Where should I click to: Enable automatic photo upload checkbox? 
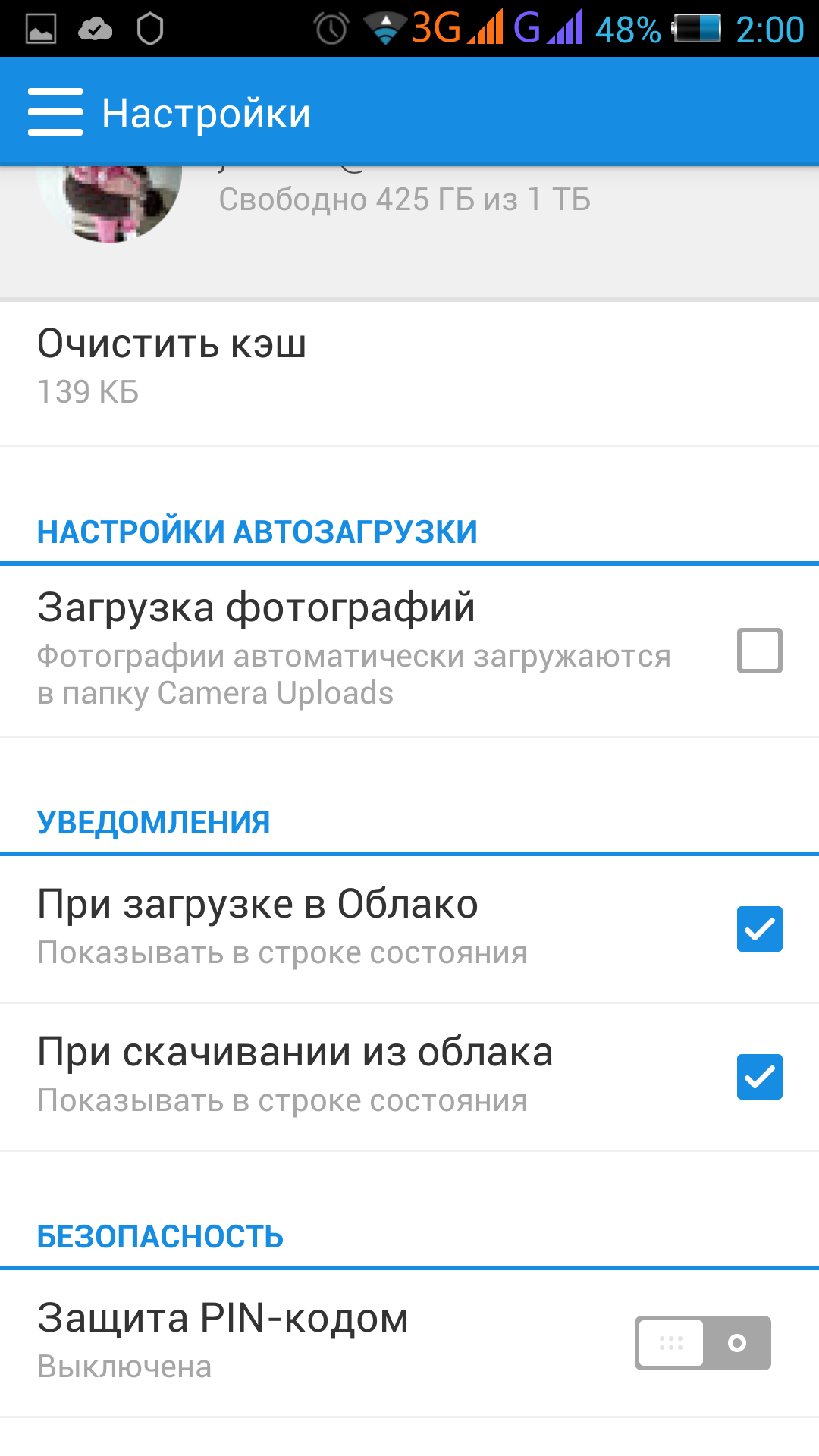point(759,651)
